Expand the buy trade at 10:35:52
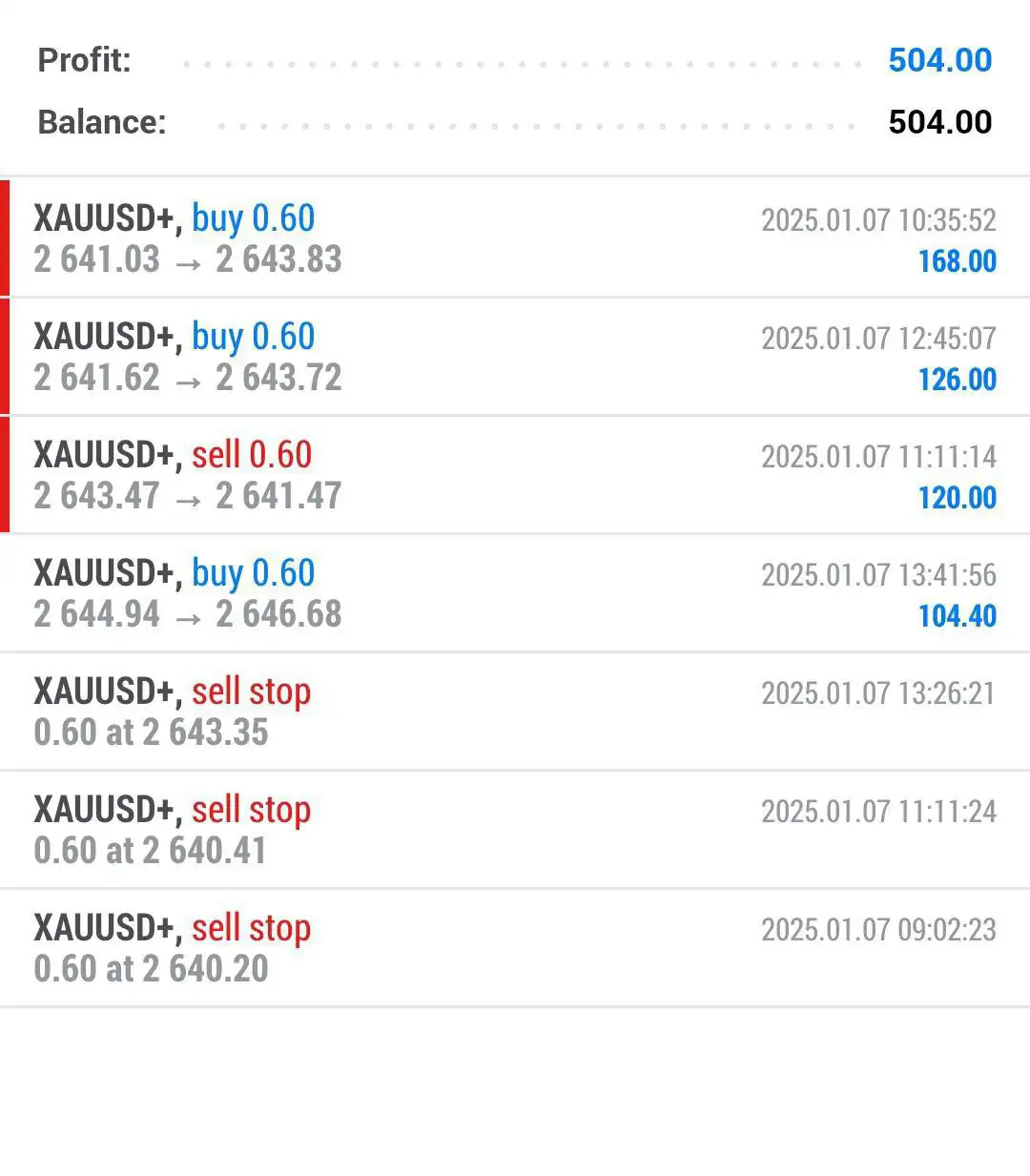 coord(515,238)
